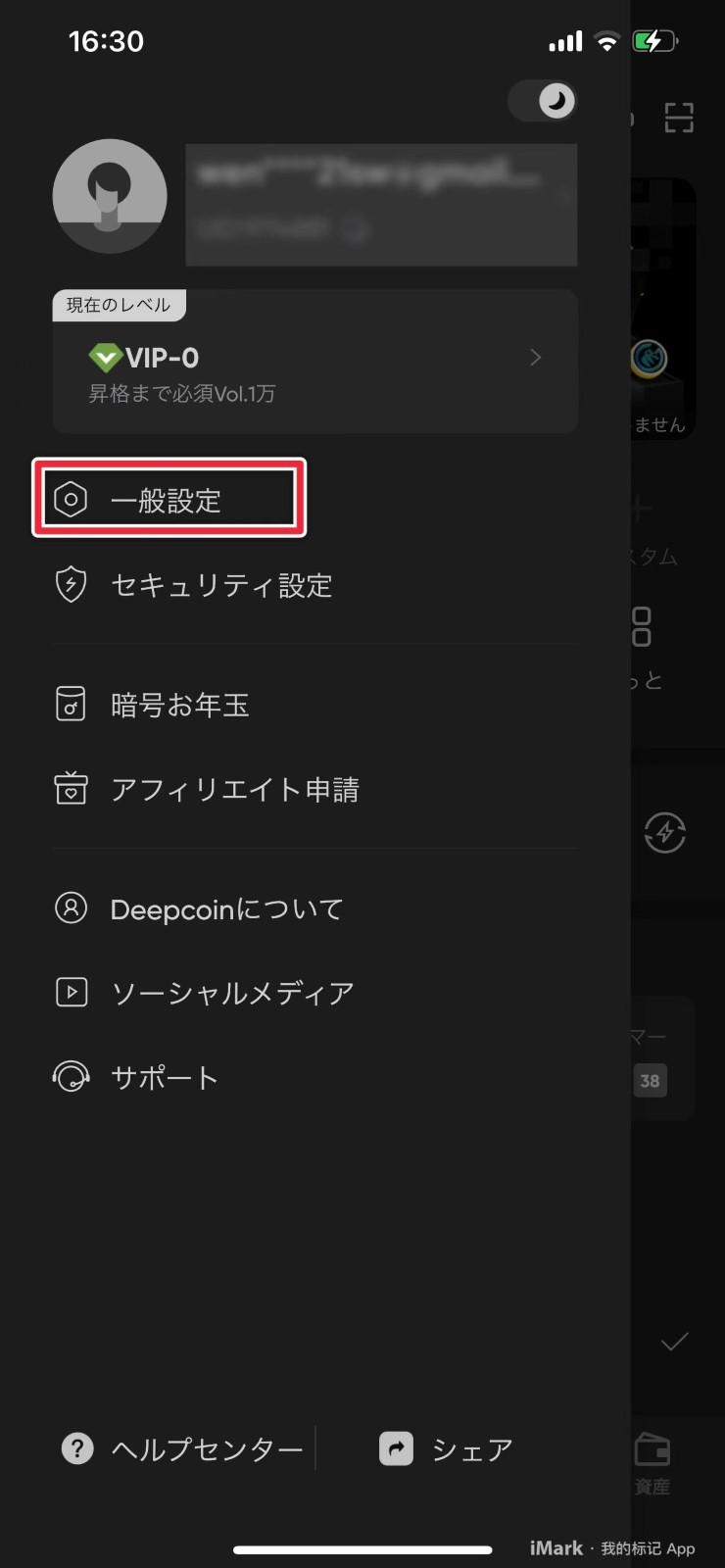Open サポート support
This screenshot has height=1568, width=725.
coord(314,1077)
